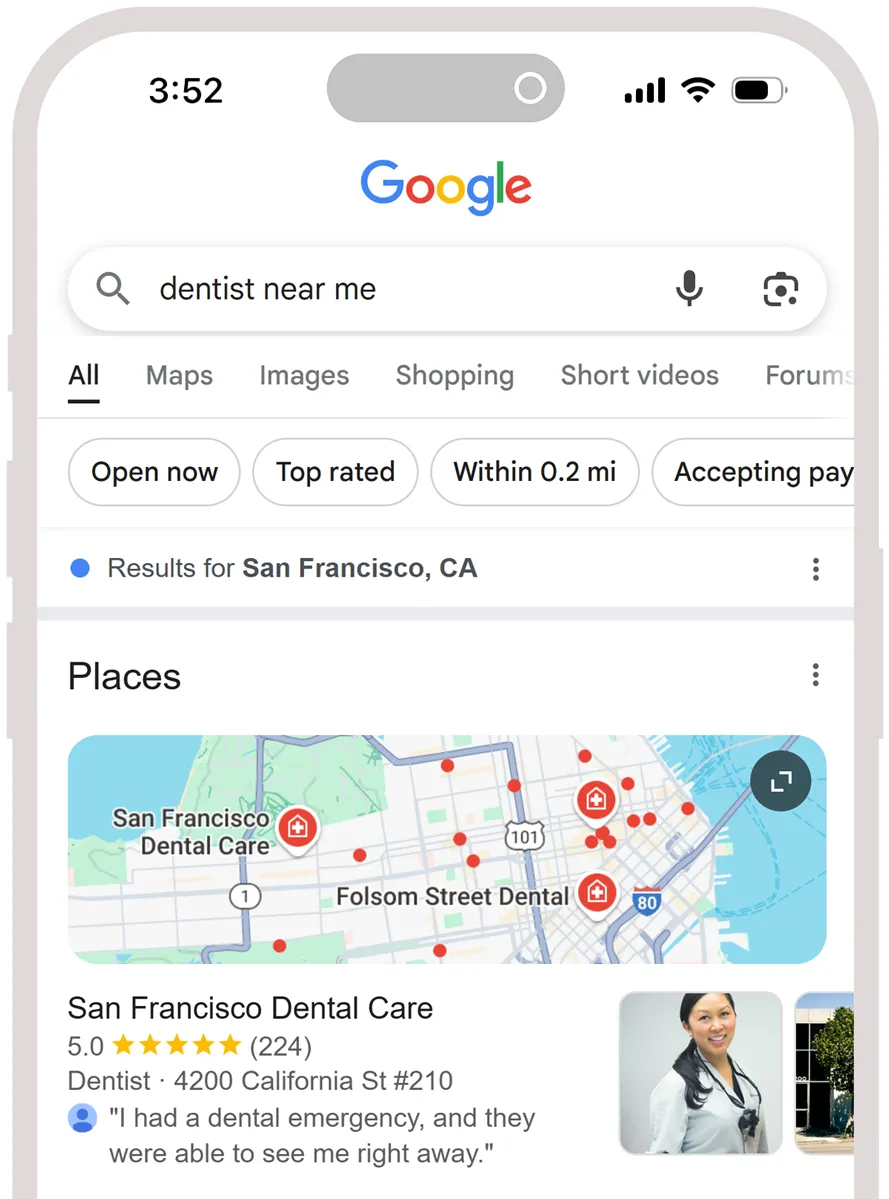Open the San Francisco Dental Care listing
The image size is (889, 1199).
pyautogui.click(x=250, y=1008)
